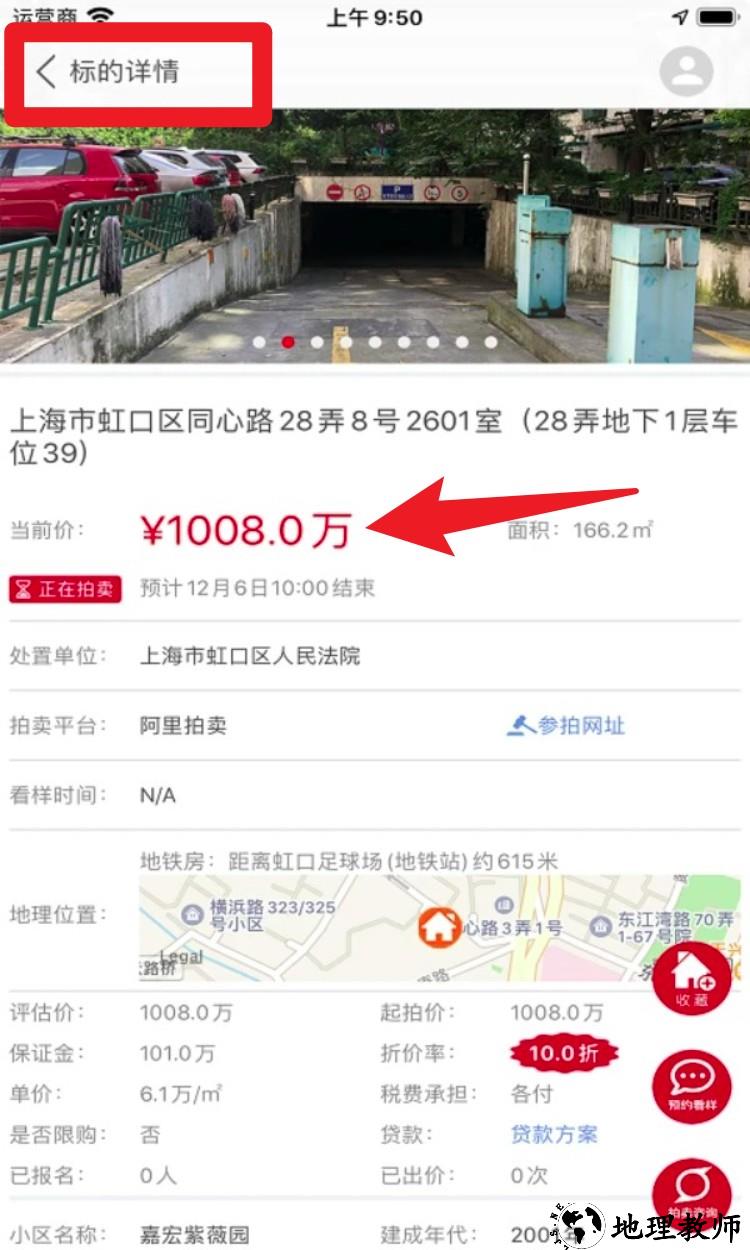Tap the 预约看样 viewing appointment button

692,1087
